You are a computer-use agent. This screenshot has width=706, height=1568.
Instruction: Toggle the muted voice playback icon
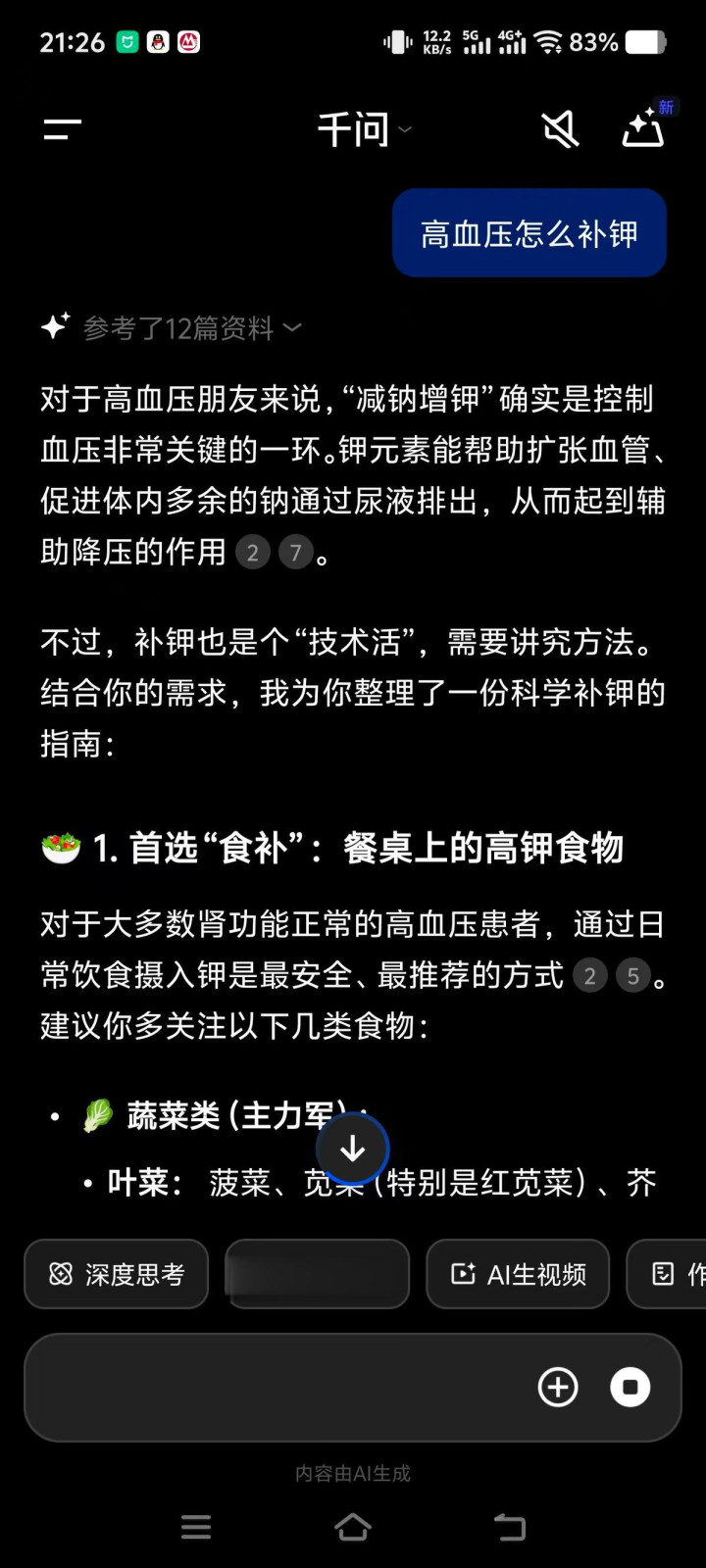click(561, 128)
